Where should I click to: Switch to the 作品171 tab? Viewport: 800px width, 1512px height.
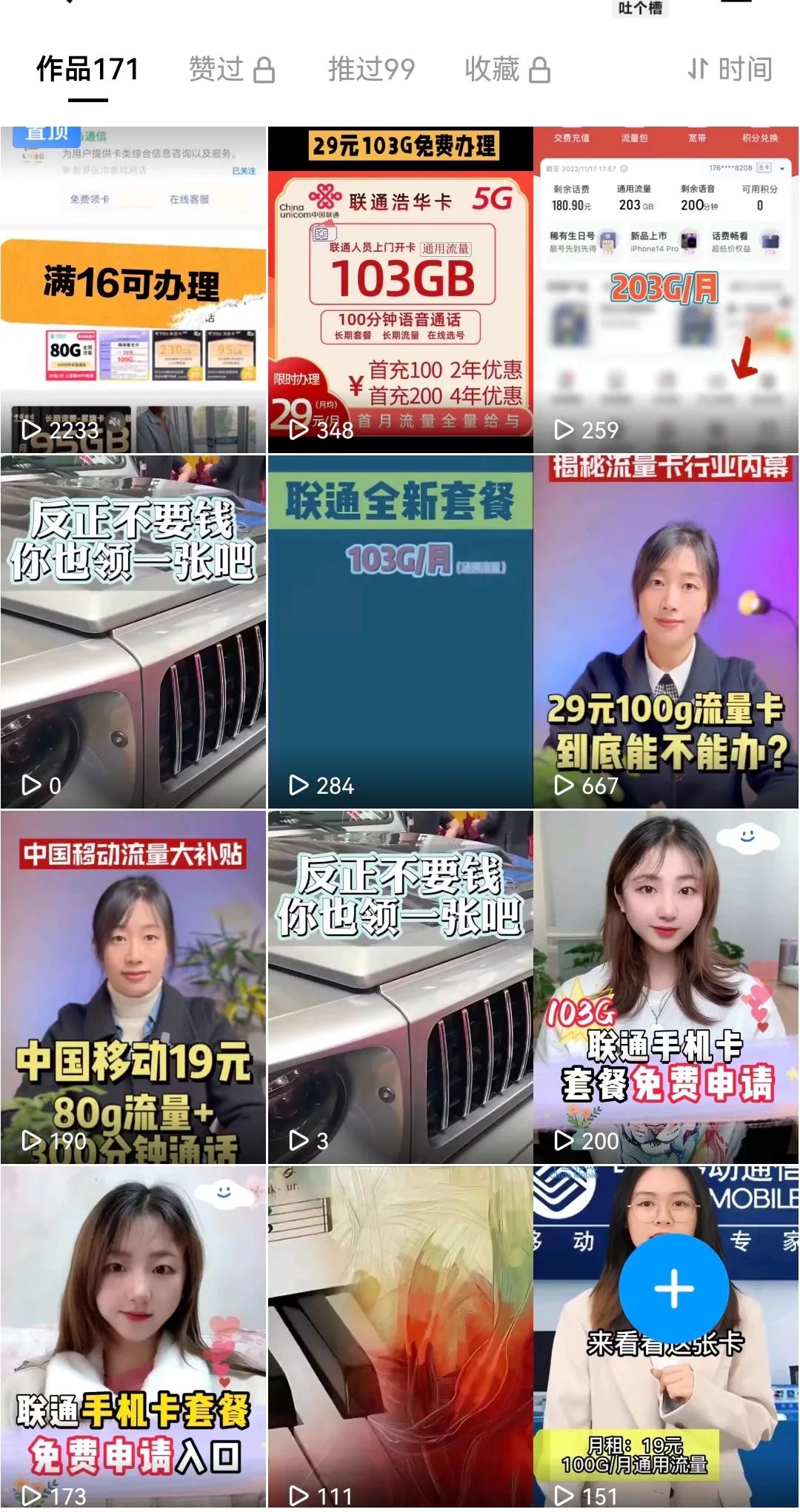(87, 70)
